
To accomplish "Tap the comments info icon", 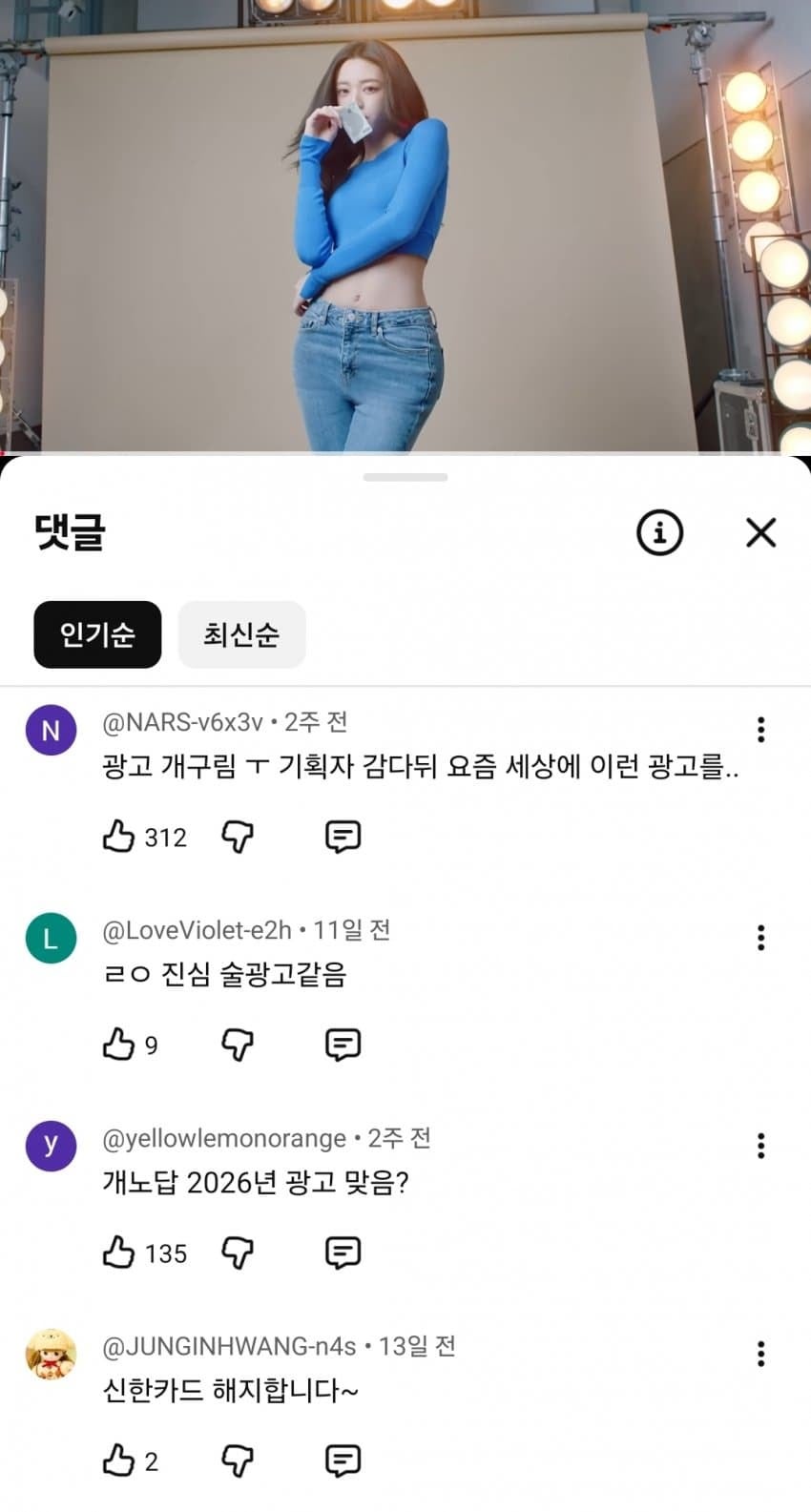I will click(x=659, y=533).
